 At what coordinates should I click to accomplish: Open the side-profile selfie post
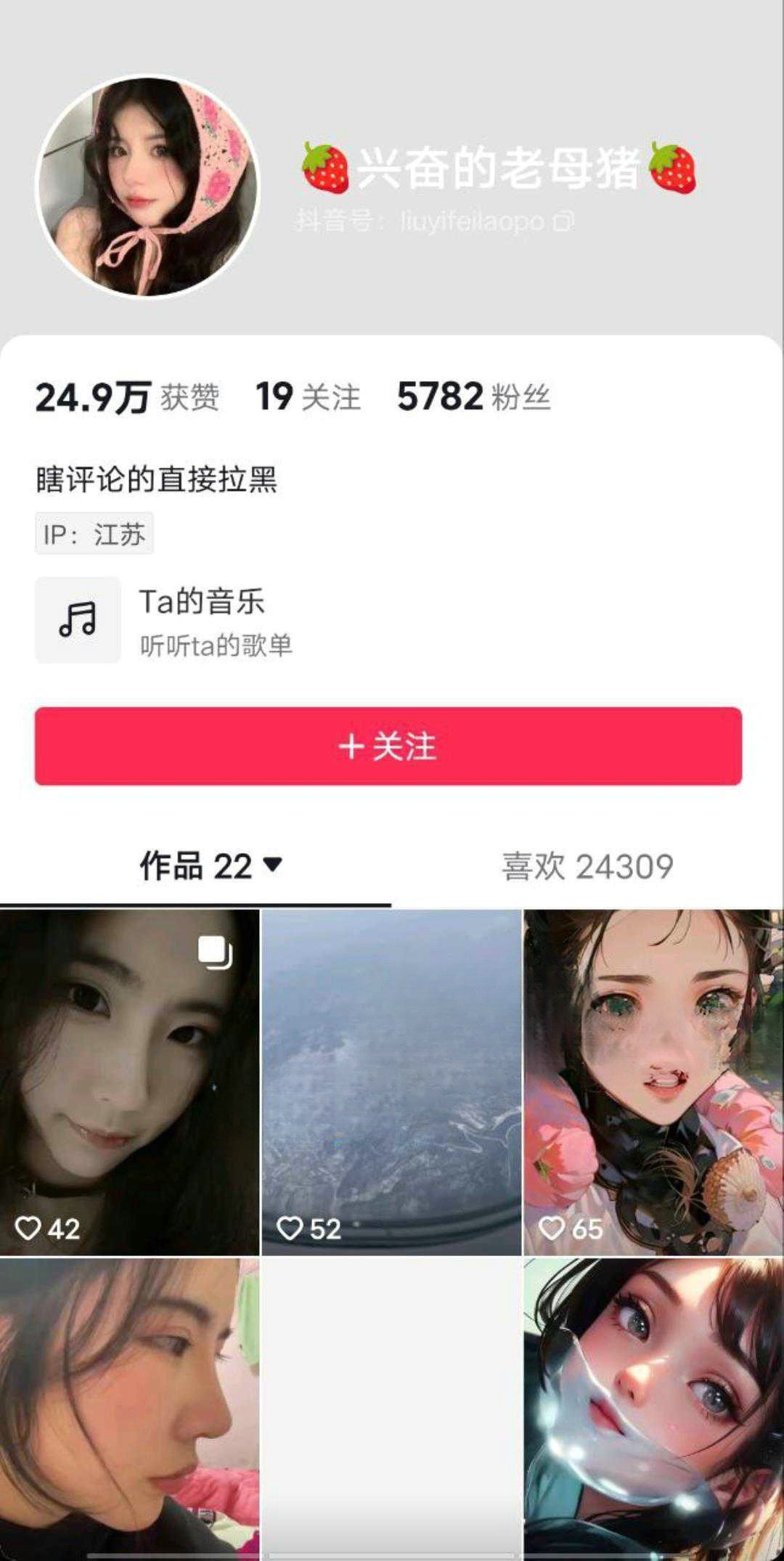pos(129,1409)
